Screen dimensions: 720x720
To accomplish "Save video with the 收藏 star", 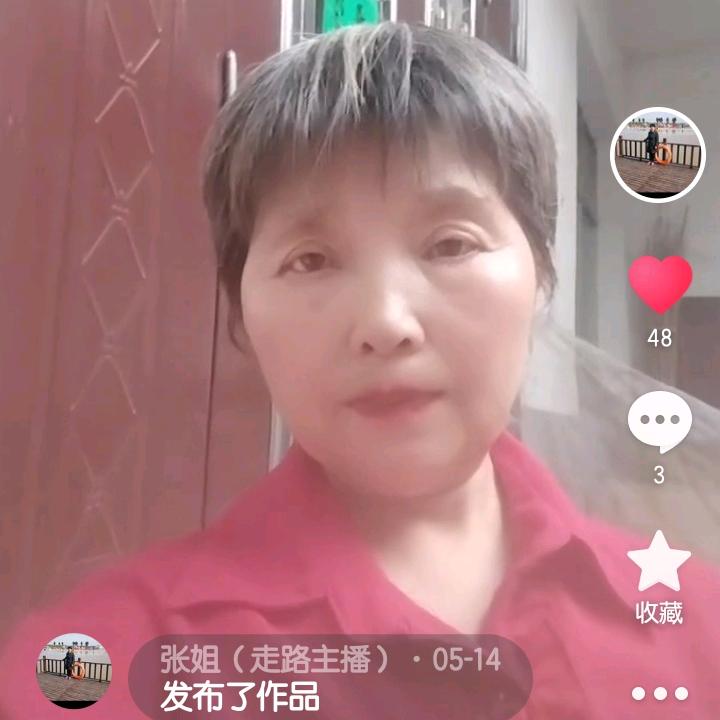I will point(659,561).
